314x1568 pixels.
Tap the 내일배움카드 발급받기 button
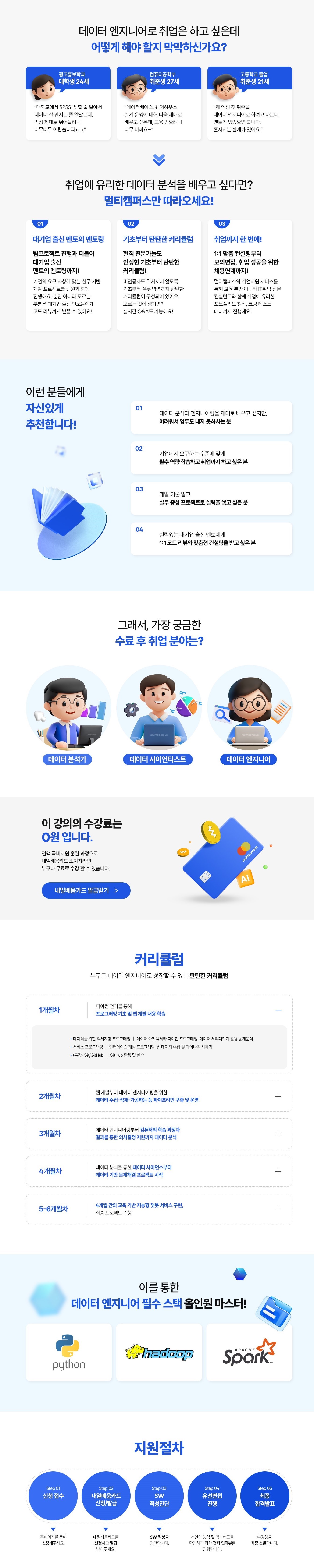(86, 890)
